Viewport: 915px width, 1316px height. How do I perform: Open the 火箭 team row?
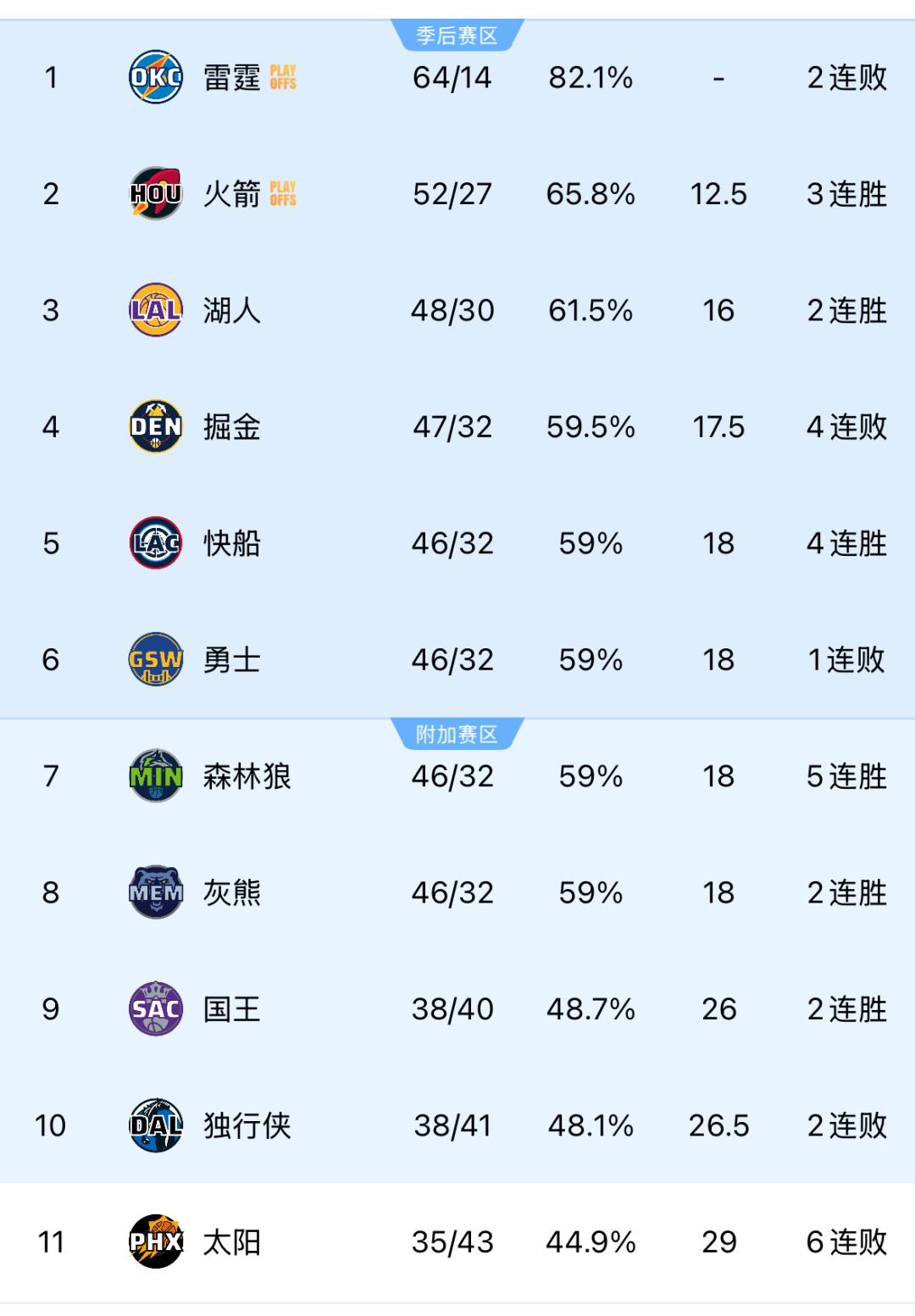point(230,194)
